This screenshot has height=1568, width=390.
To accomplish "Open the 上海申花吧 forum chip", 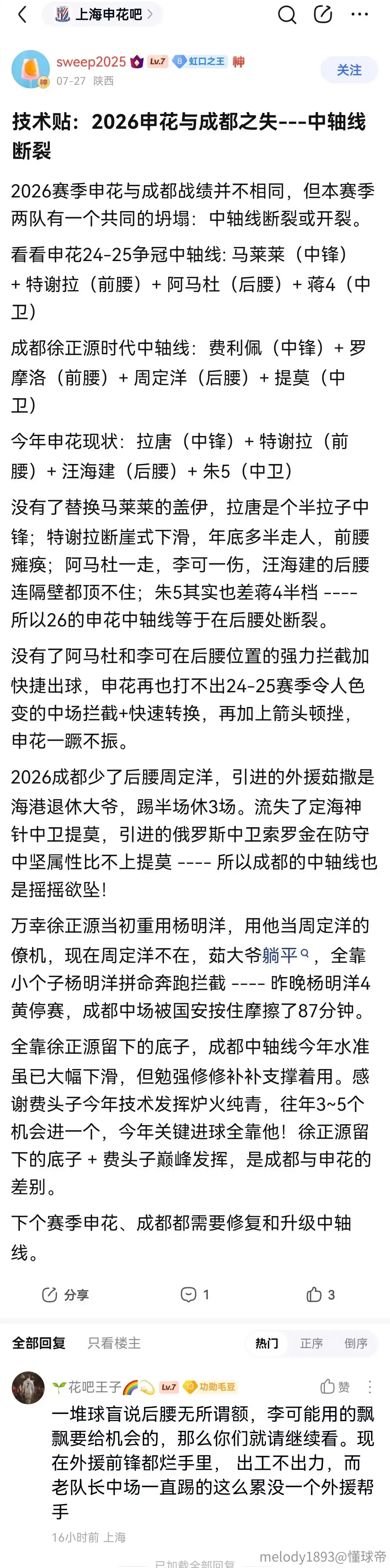I will click(103, 14).
